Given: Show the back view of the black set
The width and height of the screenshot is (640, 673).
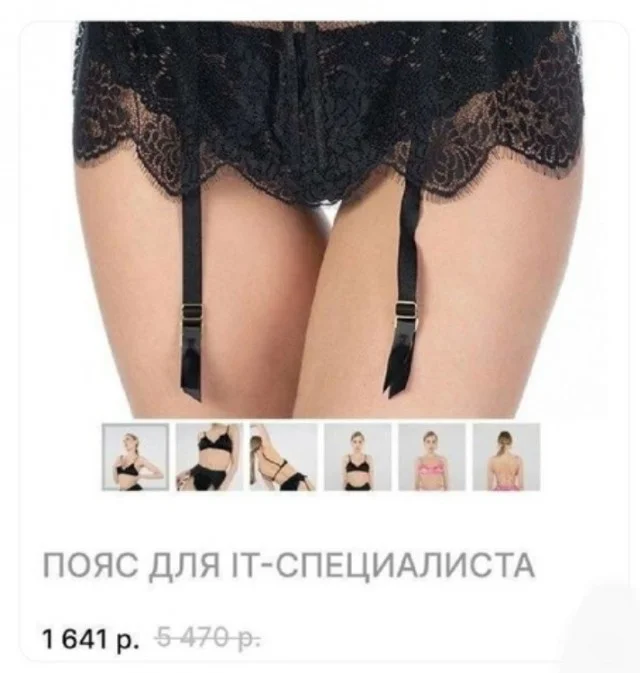Looking at the screenshot, I should pos(283,457).
